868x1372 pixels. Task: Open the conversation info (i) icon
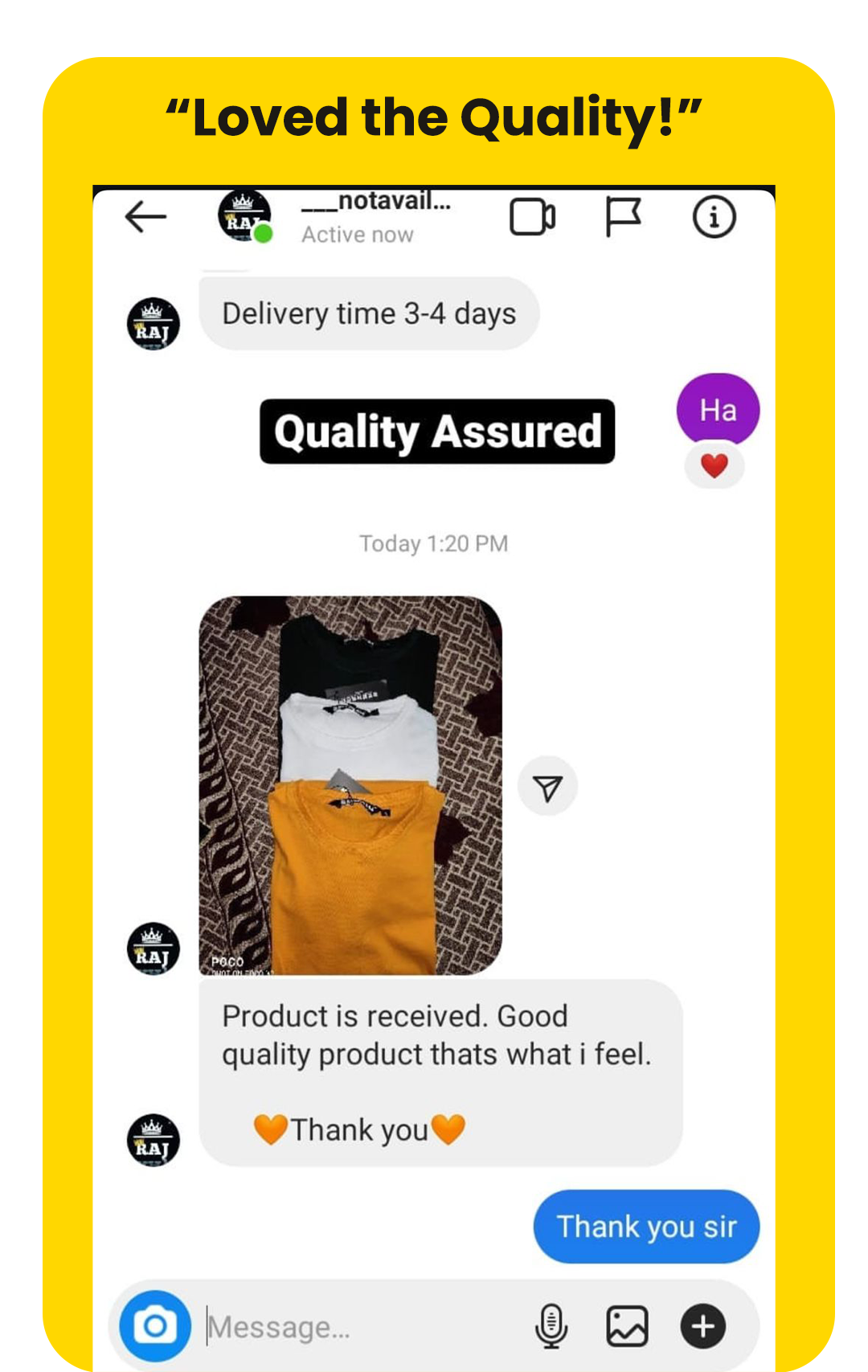[x=715, y=215]
